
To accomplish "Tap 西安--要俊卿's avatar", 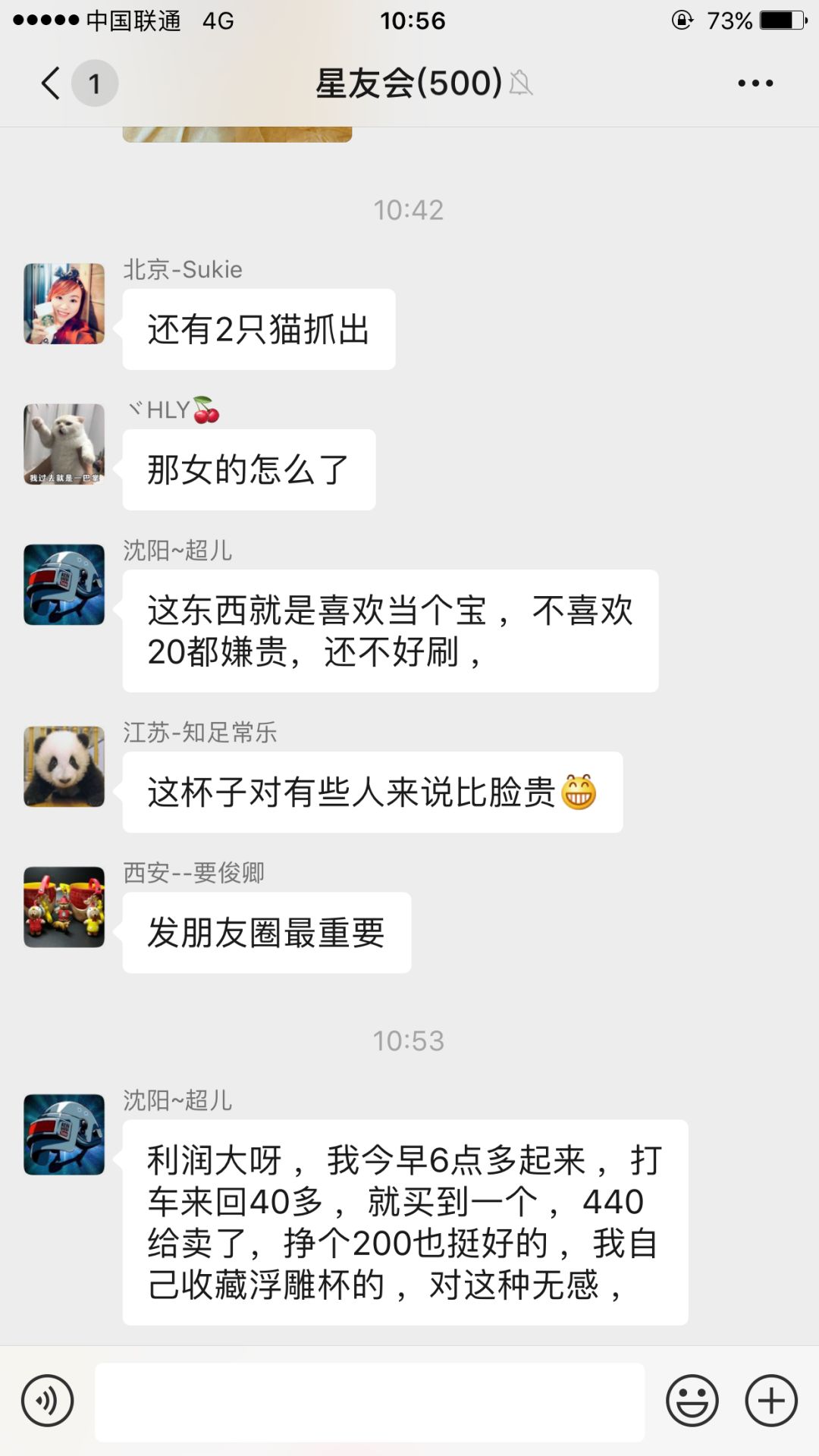I will [x=64, y=907].
